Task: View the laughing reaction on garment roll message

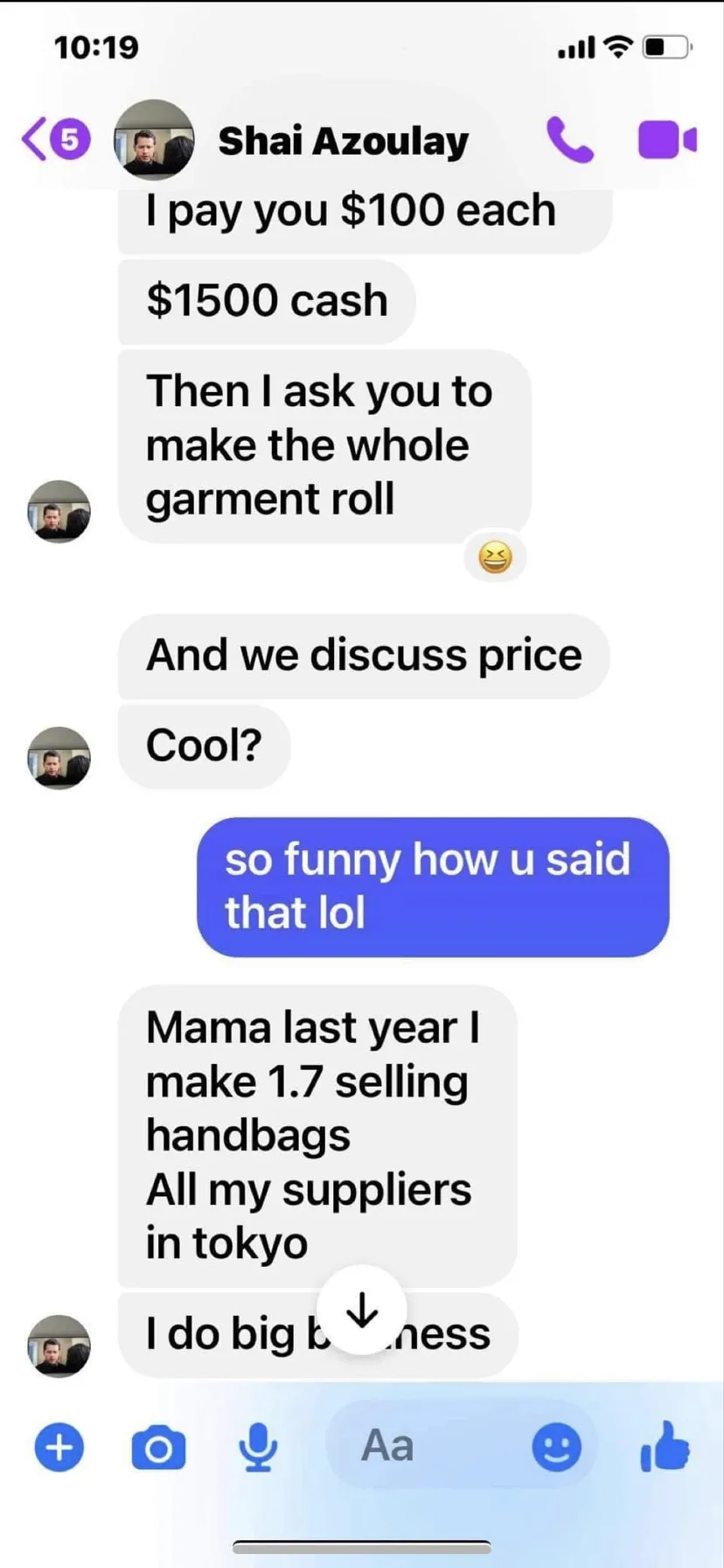Action: (x=495, y=556)
